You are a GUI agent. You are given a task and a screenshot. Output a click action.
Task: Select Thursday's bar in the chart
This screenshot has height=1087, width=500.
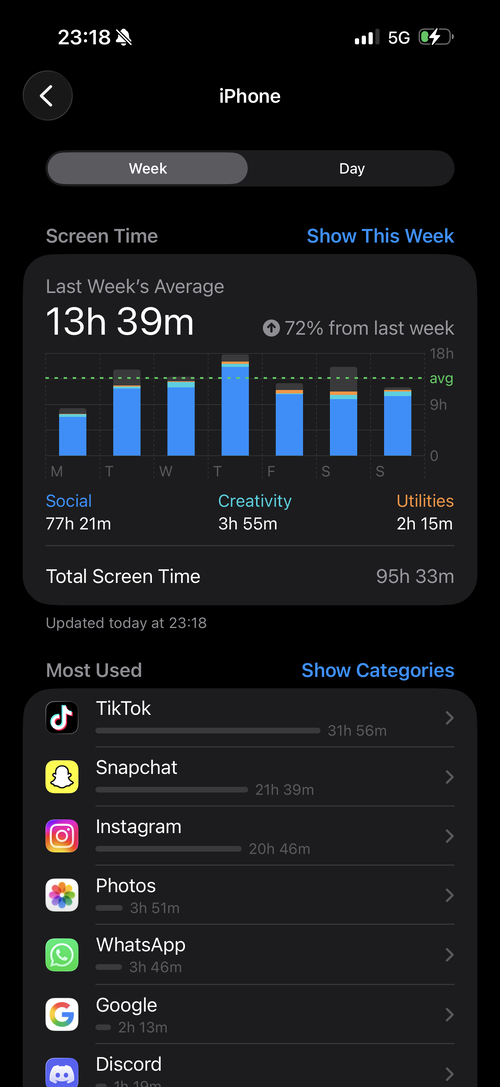pyautogui.click(x=235, y=405)
